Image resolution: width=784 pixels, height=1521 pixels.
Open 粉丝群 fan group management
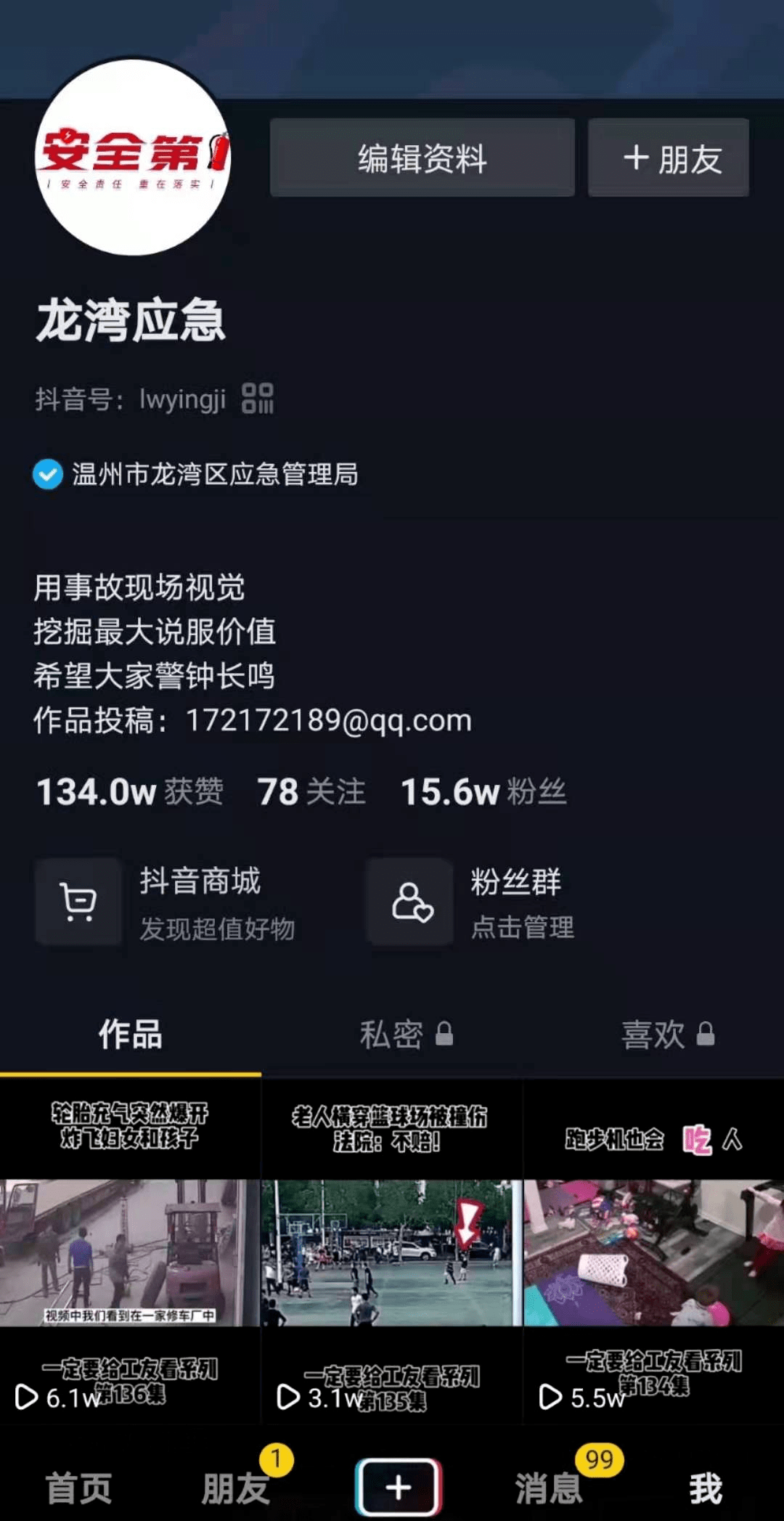472,902
